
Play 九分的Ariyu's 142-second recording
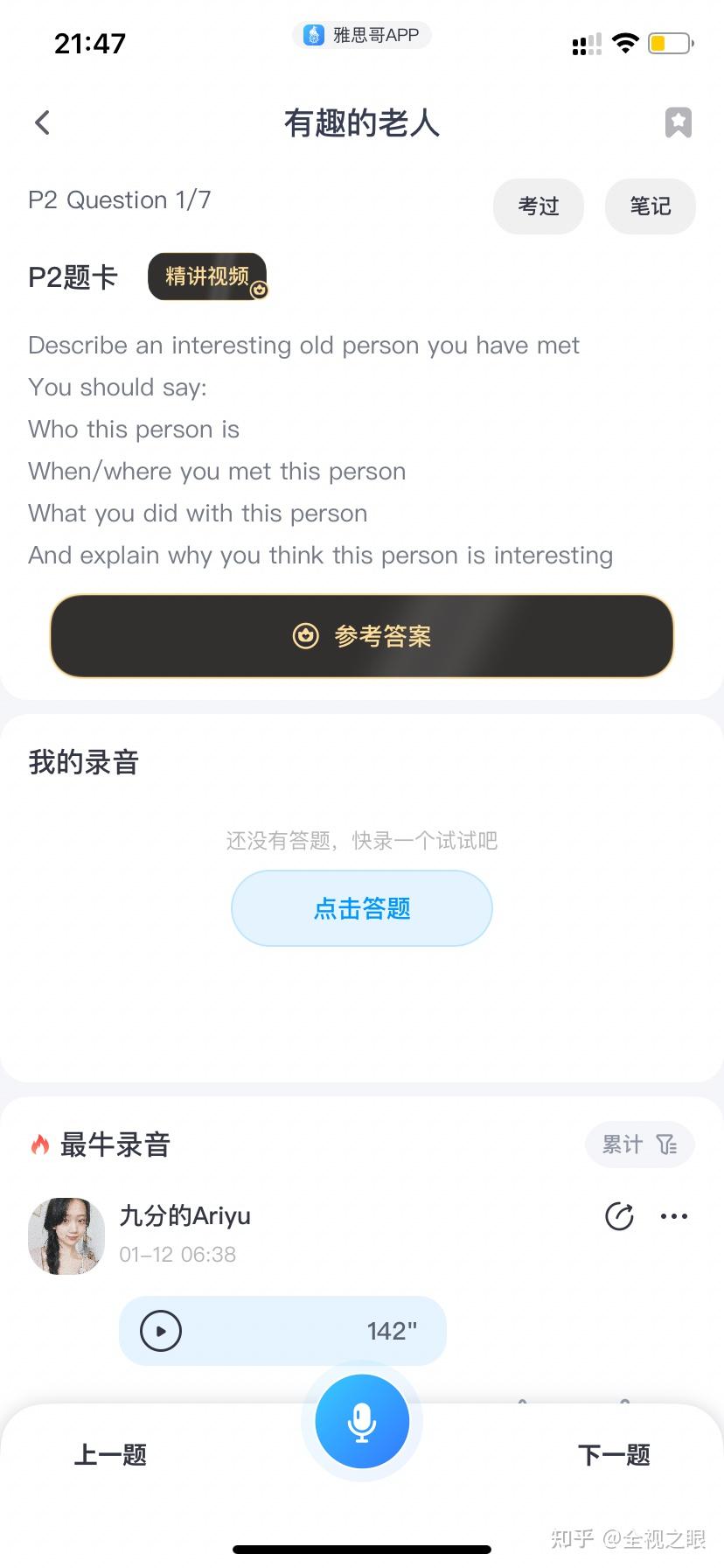click(161, 1331)
